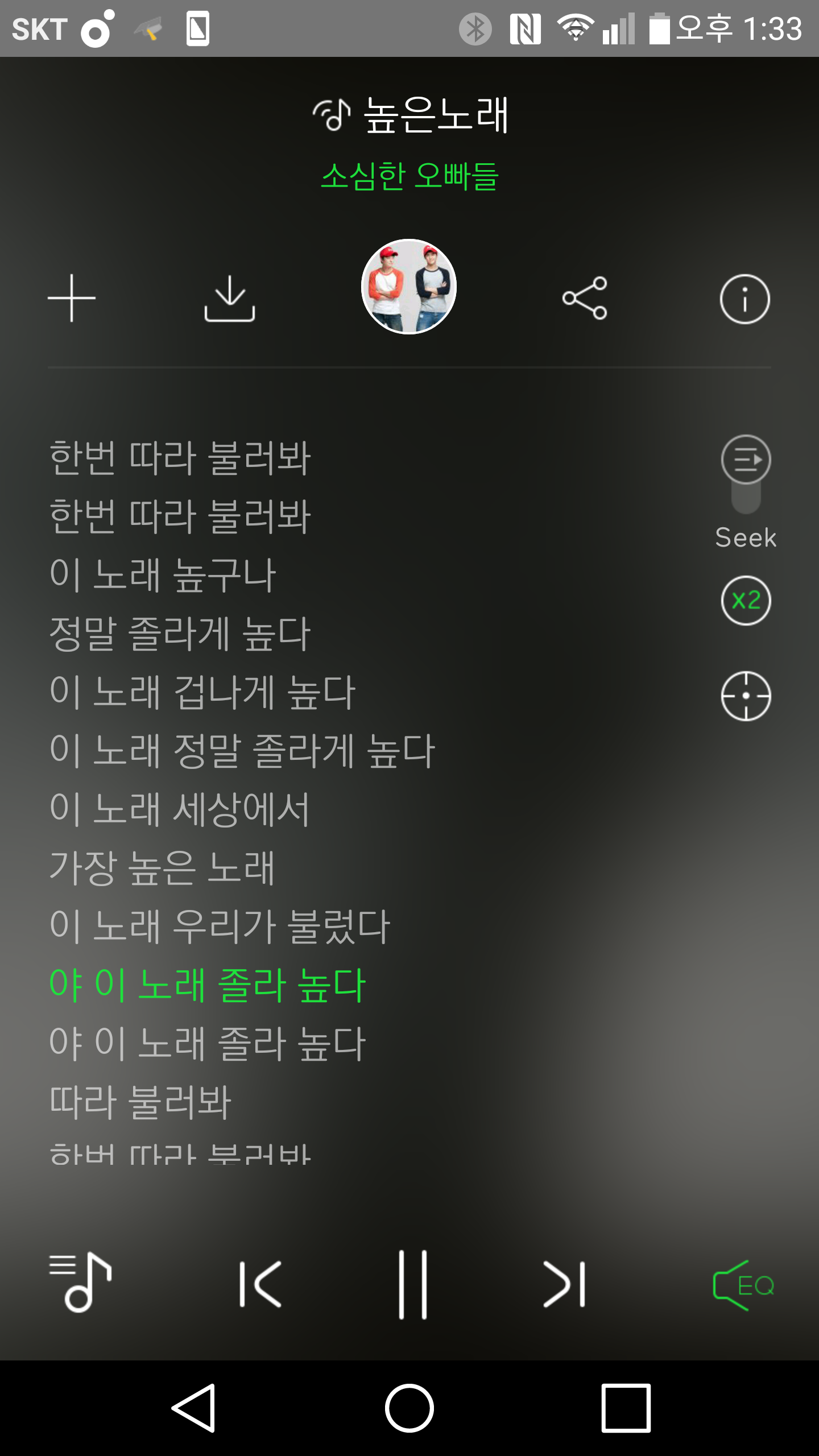
Task: Tap the crosshair to recenter lyrics
Action: point(746,696)
